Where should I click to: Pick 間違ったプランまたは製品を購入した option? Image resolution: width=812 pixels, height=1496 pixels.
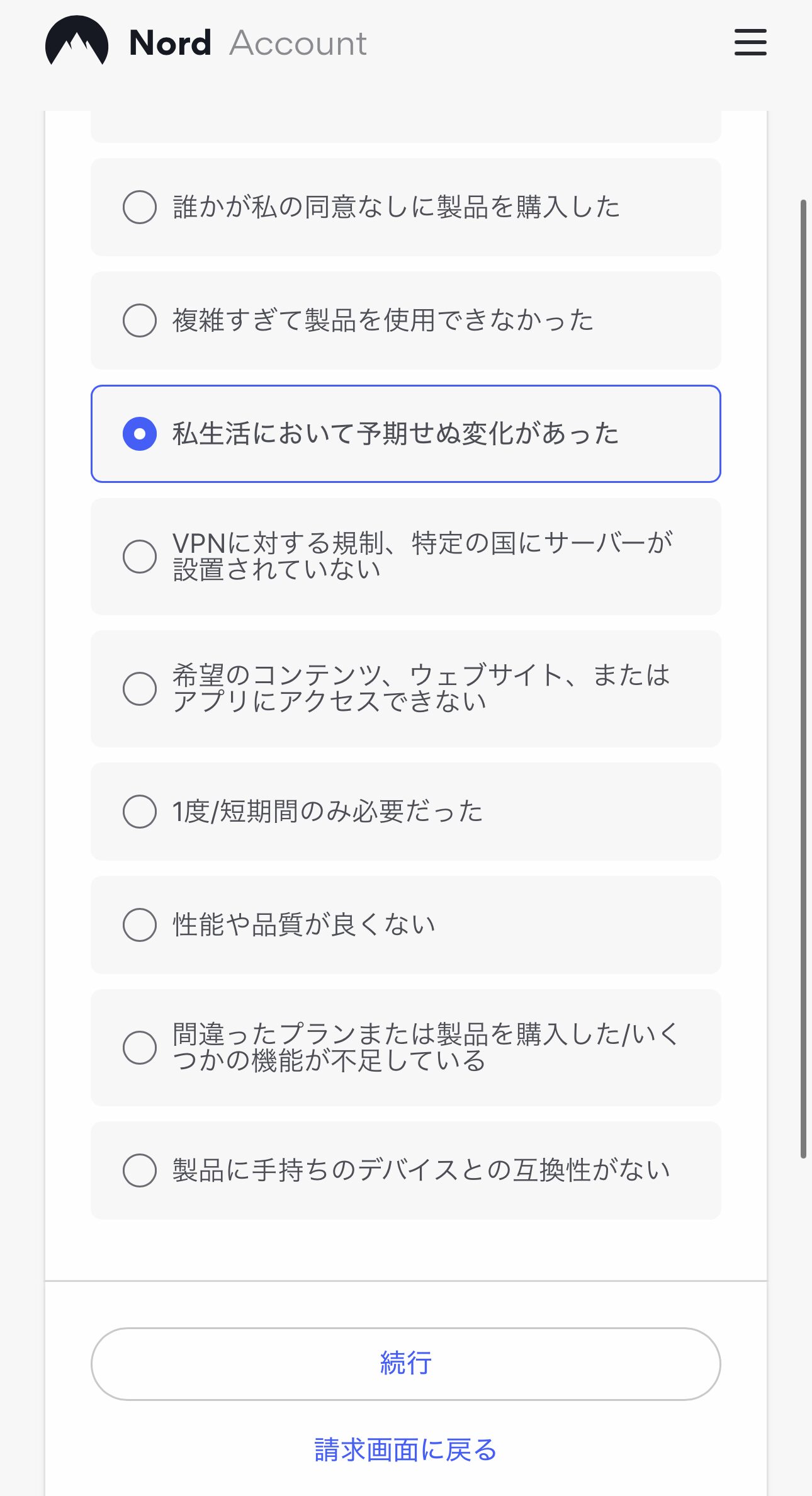[140, 1048]
